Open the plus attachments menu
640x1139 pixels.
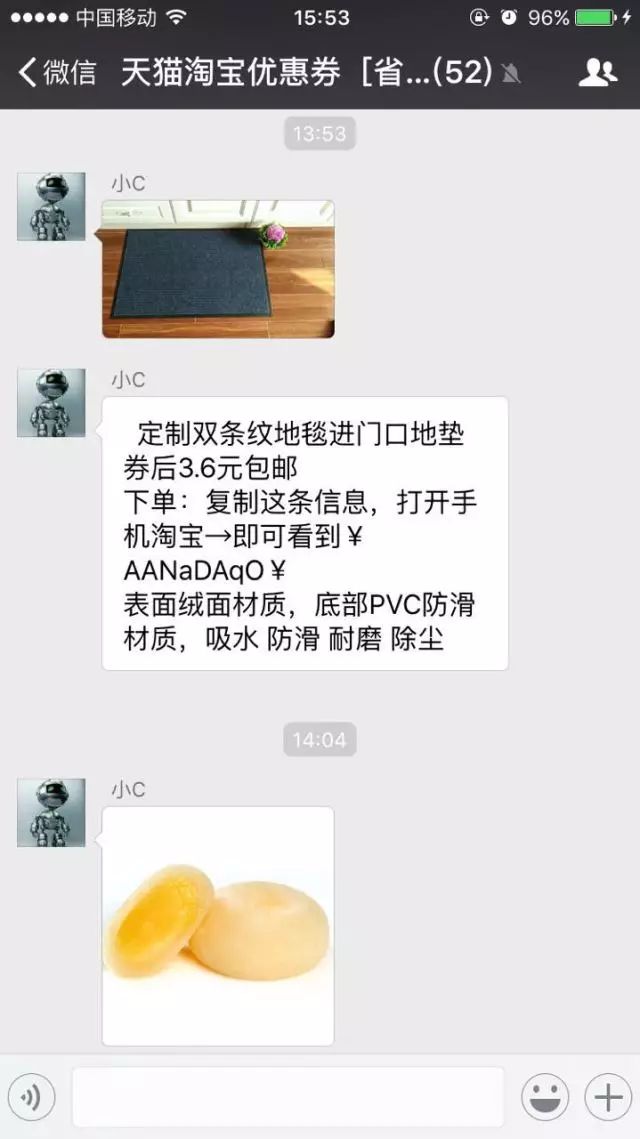click(x=608, y=1097)
